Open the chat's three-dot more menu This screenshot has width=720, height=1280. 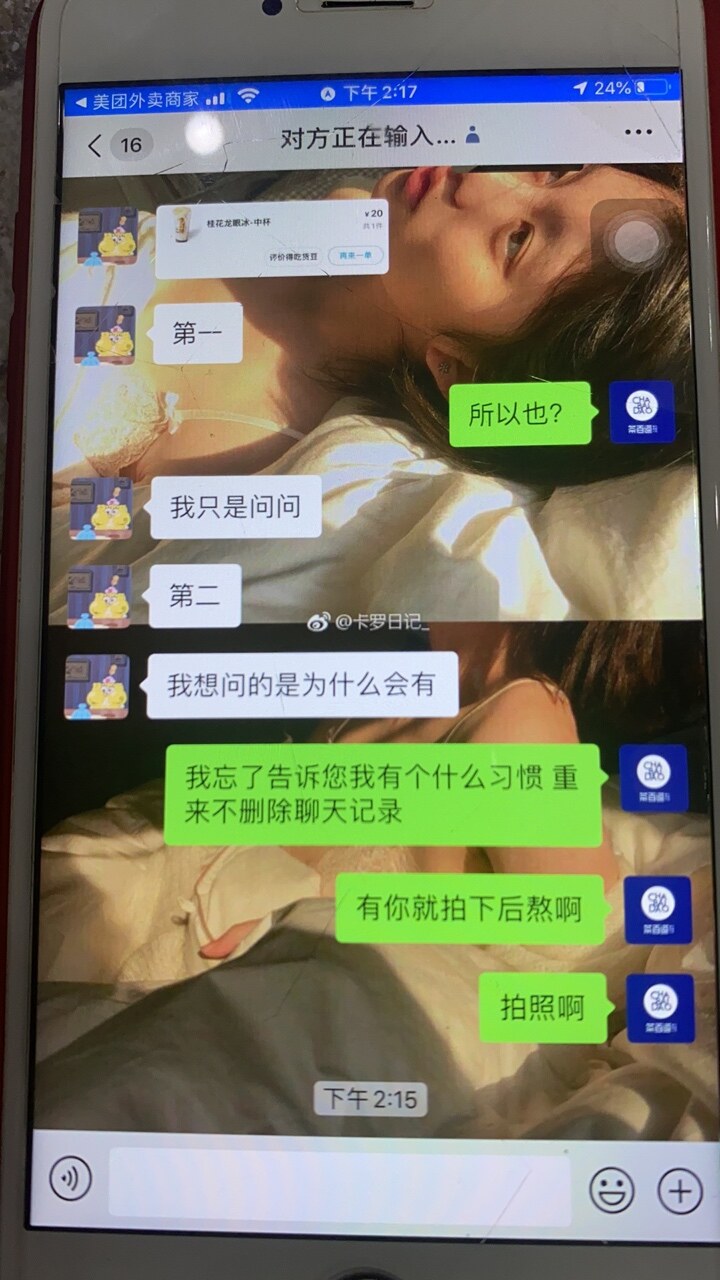[637, 133]
